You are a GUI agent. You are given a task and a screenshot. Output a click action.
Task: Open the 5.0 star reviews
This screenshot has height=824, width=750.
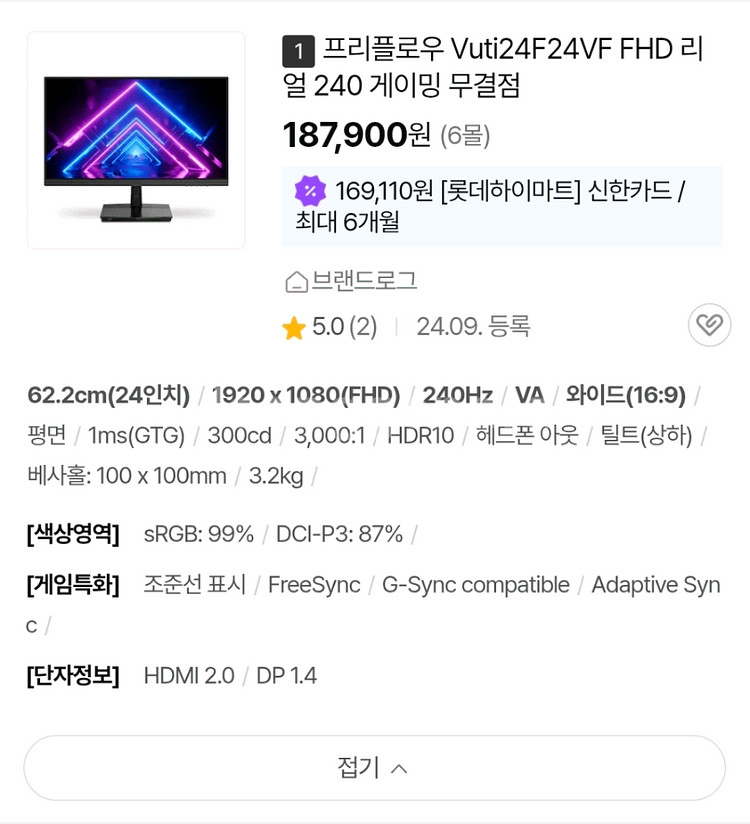[x=331, y=327]
